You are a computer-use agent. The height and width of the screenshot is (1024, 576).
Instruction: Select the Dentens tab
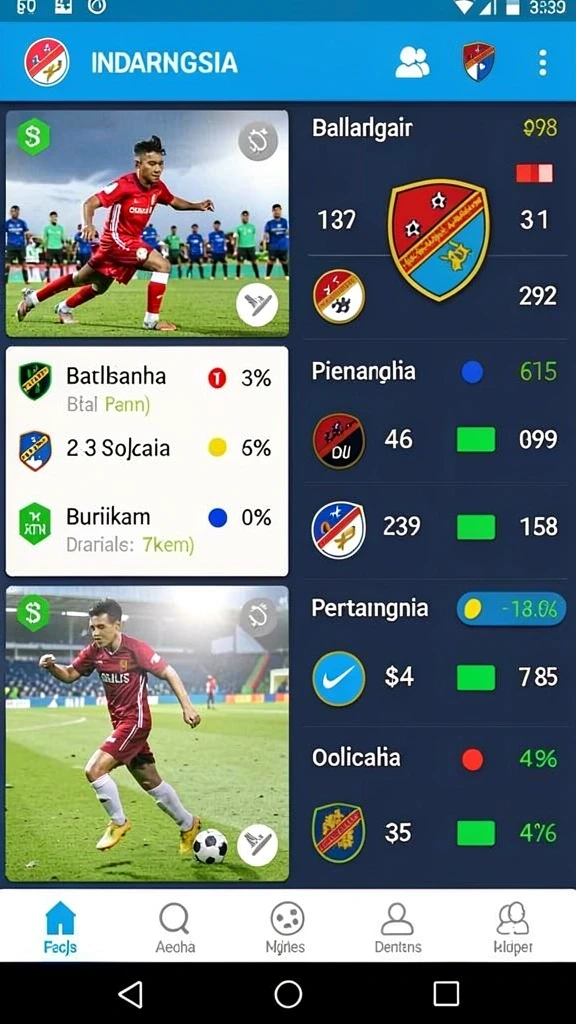coord(398,927)
